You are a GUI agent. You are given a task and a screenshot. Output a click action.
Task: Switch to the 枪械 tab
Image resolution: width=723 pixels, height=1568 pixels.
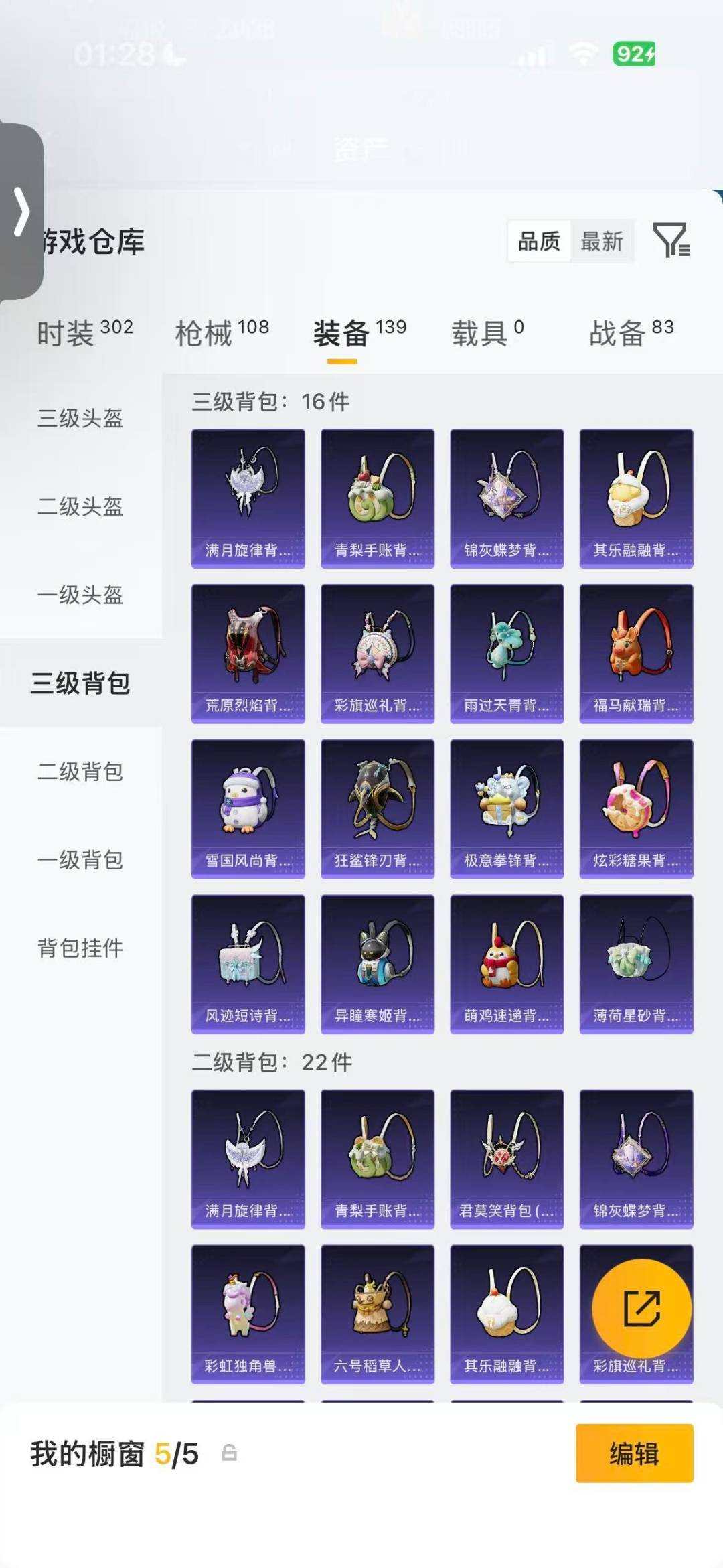click(222, 332)
